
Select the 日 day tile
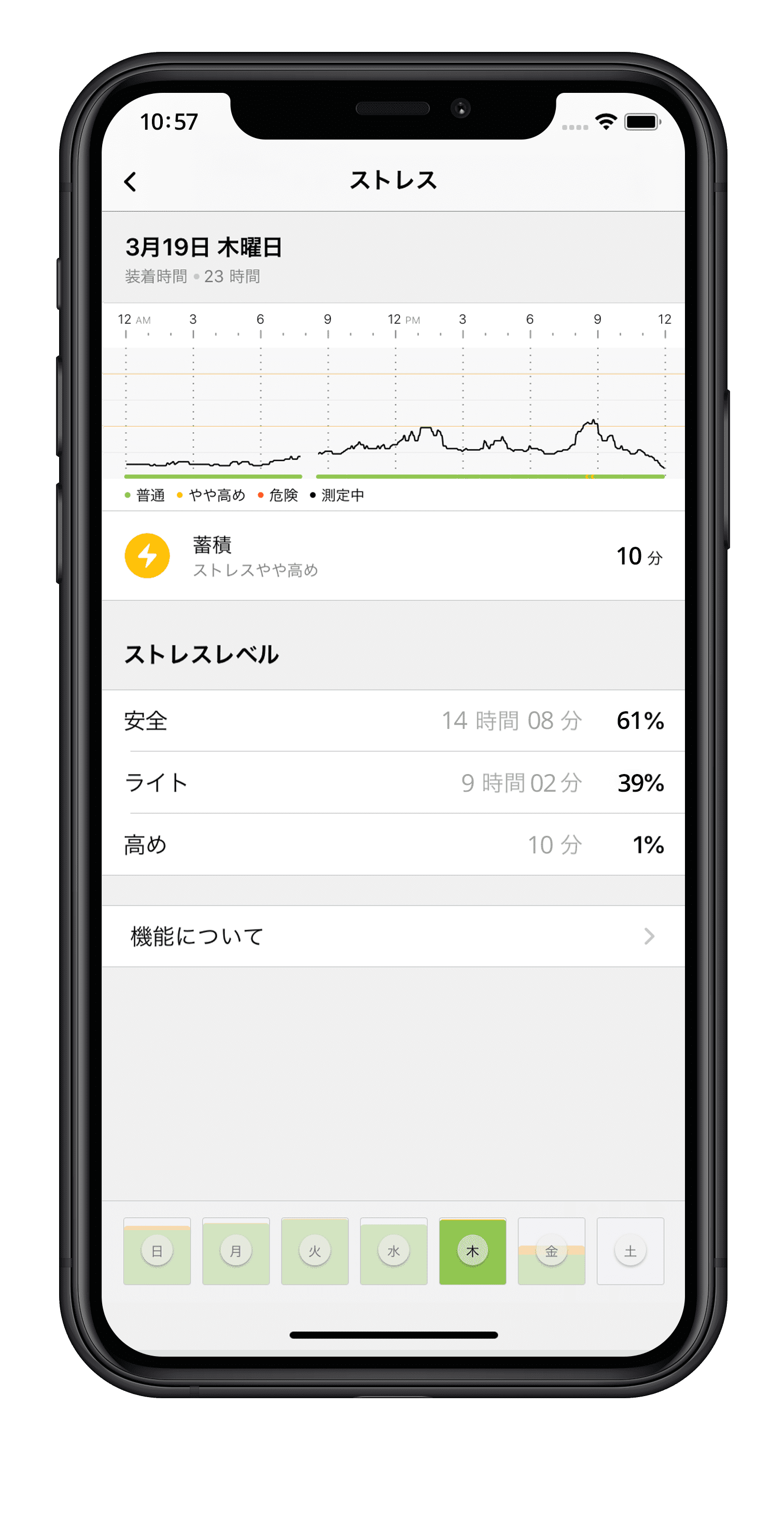[x=157, y=1251]
